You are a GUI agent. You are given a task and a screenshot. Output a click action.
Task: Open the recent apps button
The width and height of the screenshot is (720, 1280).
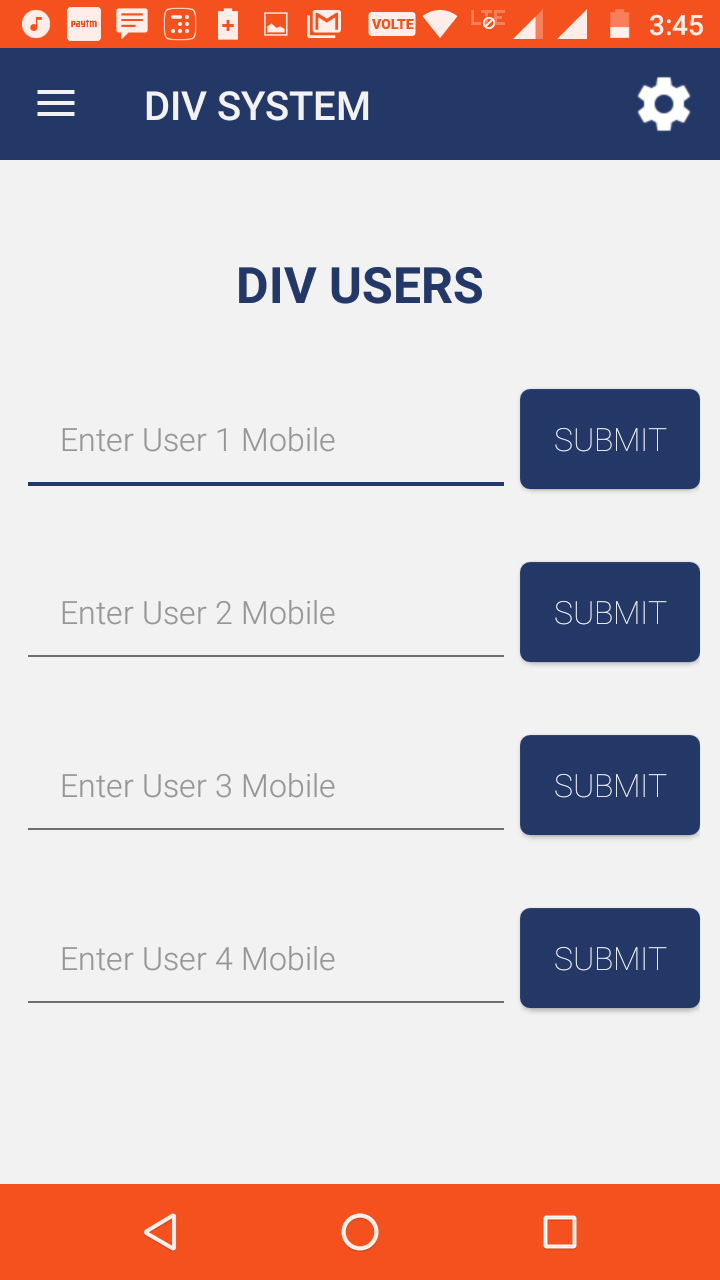click(x=559, y=1232)
